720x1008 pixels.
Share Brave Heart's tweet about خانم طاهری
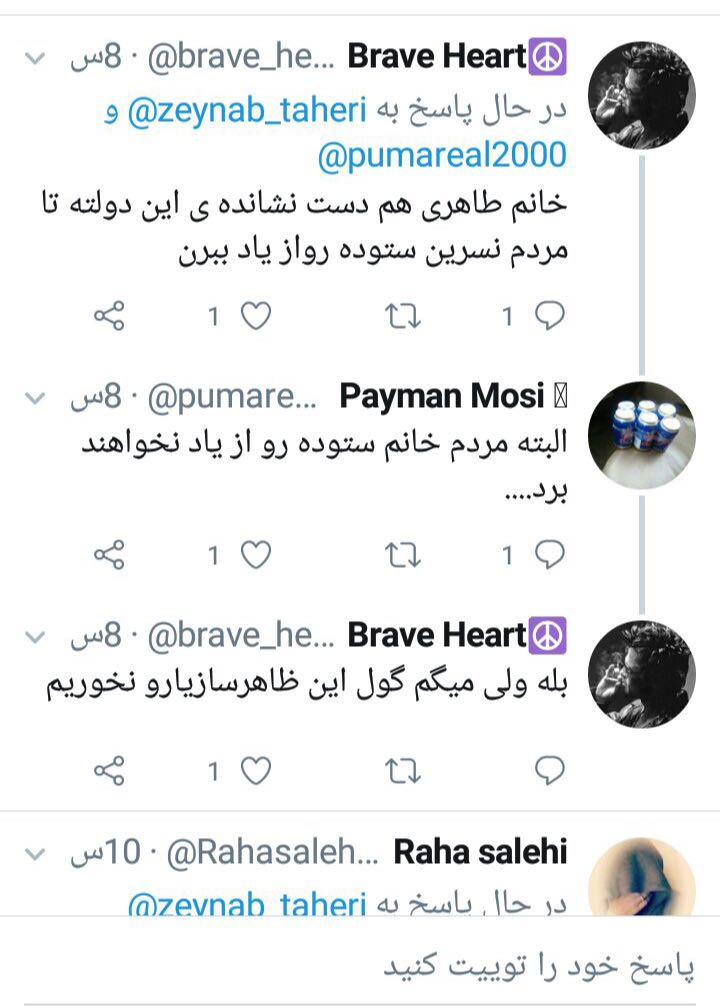(x=109, y=317)
